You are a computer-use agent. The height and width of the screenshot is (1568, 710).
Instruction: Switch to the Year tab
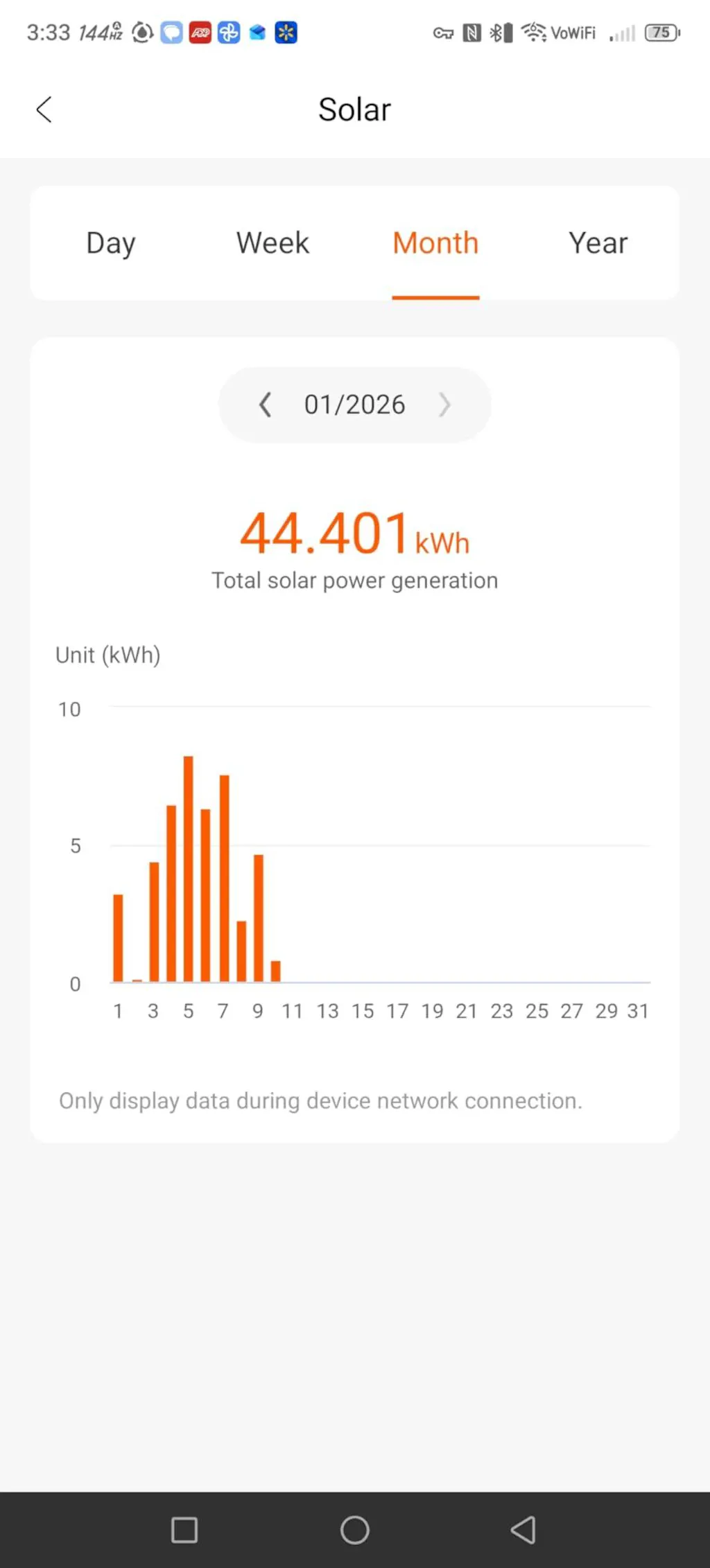click(598, 243)
